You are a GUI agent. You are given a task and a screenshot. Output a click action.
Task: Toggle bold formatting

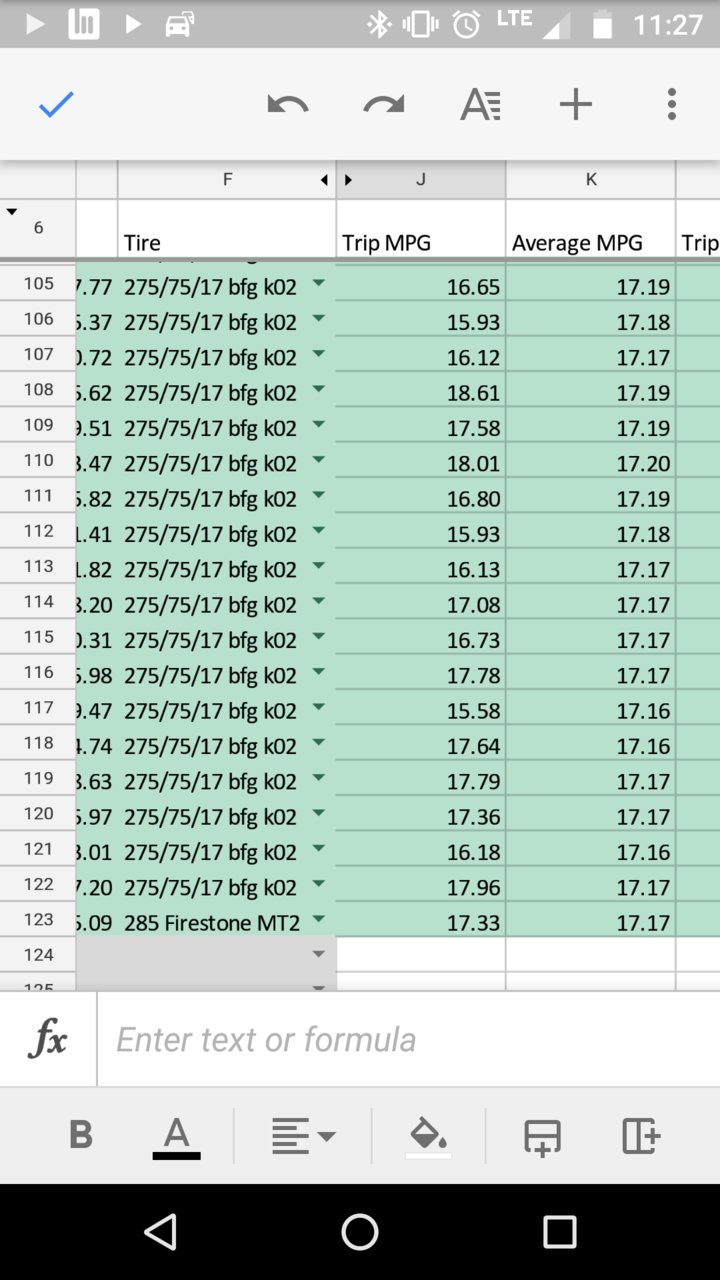click(x=81, y=1135)
